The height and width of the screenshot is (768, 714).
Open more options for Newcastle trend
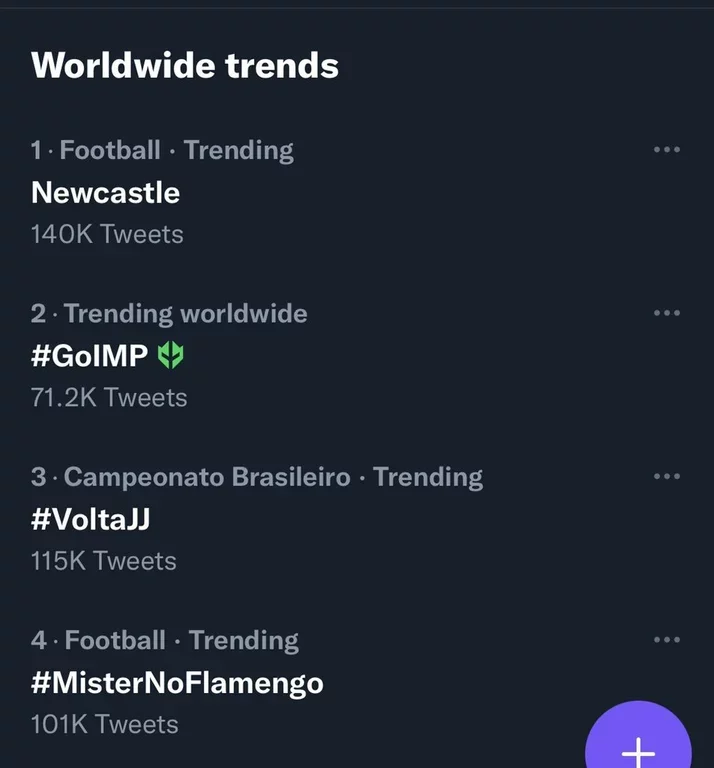(x=666, y=150)
